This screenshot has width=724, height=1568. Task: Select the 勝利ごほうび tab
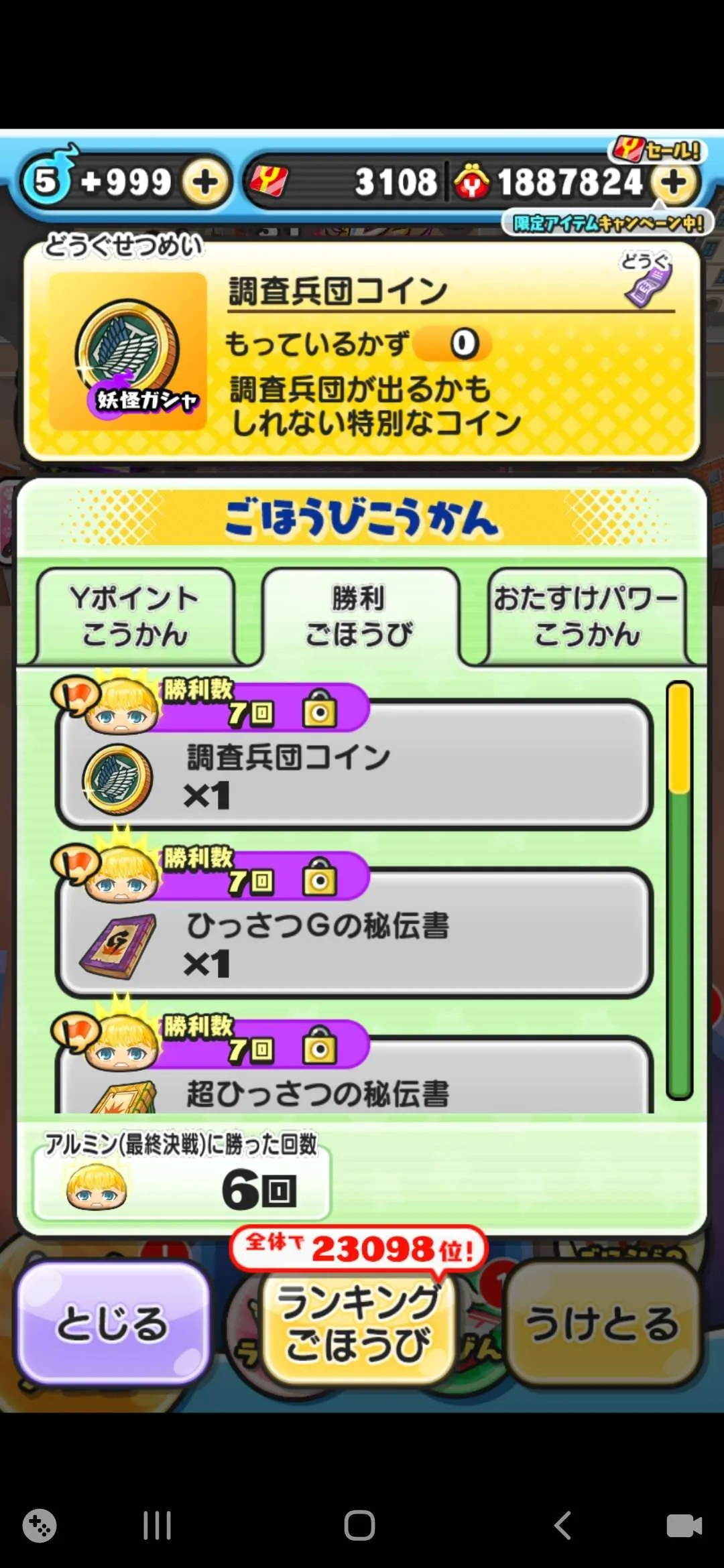pyautogui.click(x=360, y=616)
